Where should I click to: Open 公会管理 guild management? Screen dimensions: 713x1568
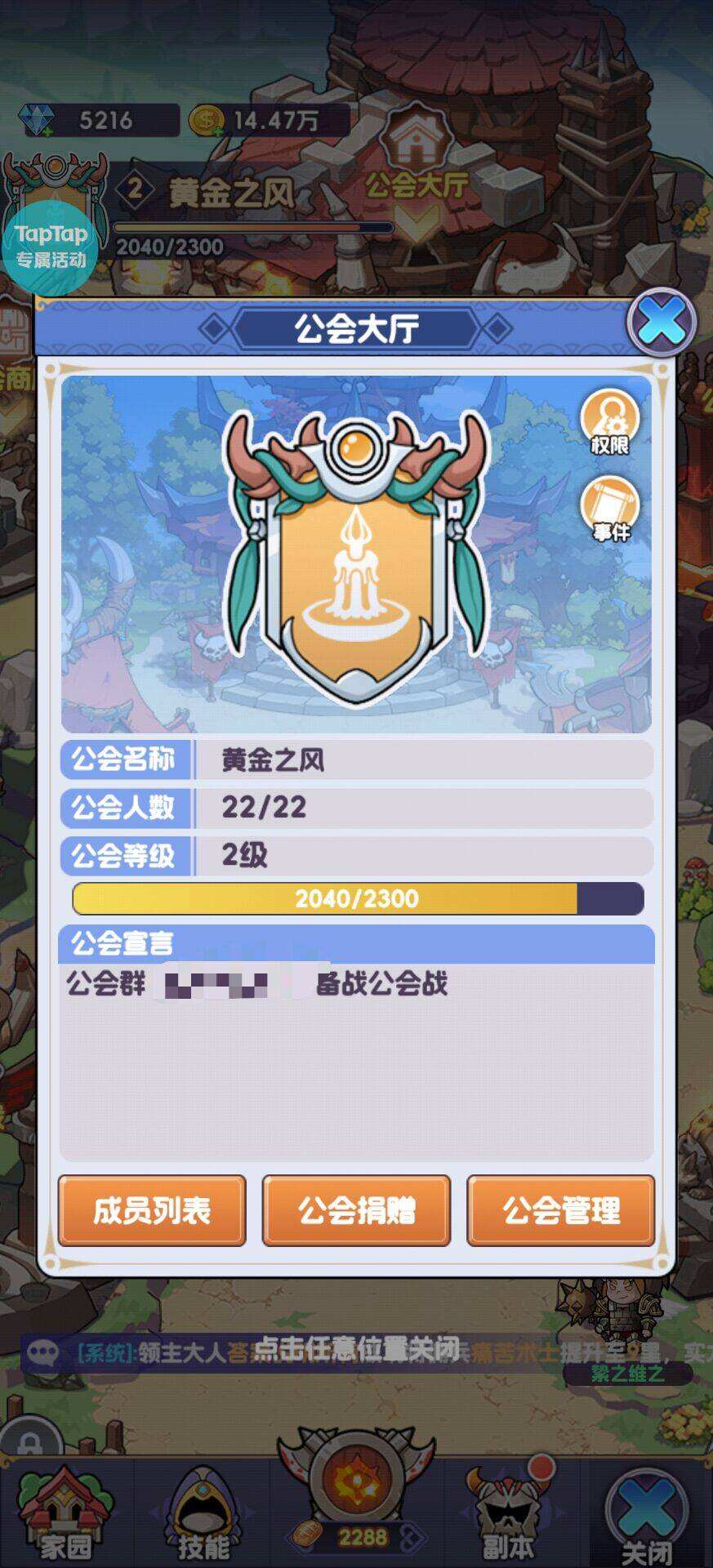560,1210
